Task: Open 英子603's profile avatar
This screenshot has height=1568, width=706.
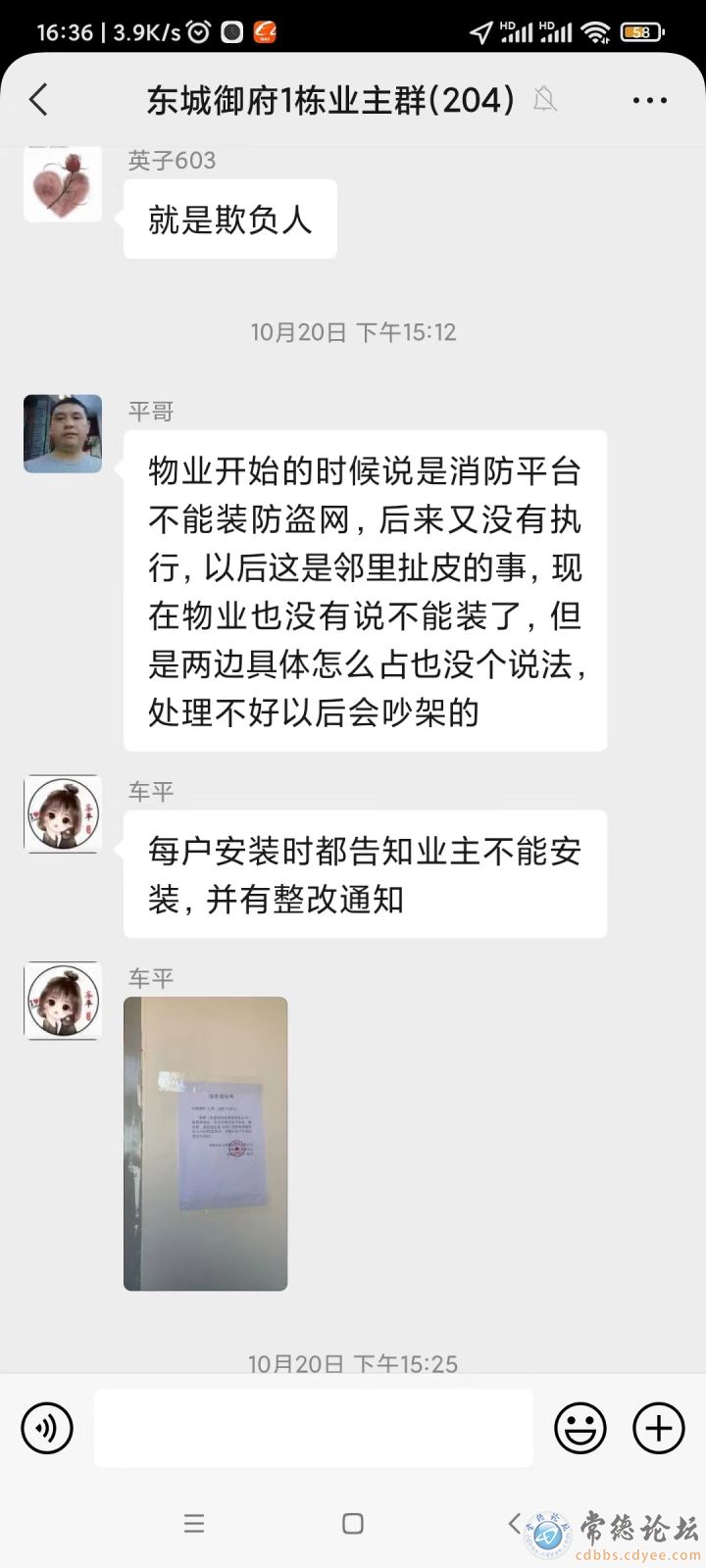Action: [x=63, y=183]
